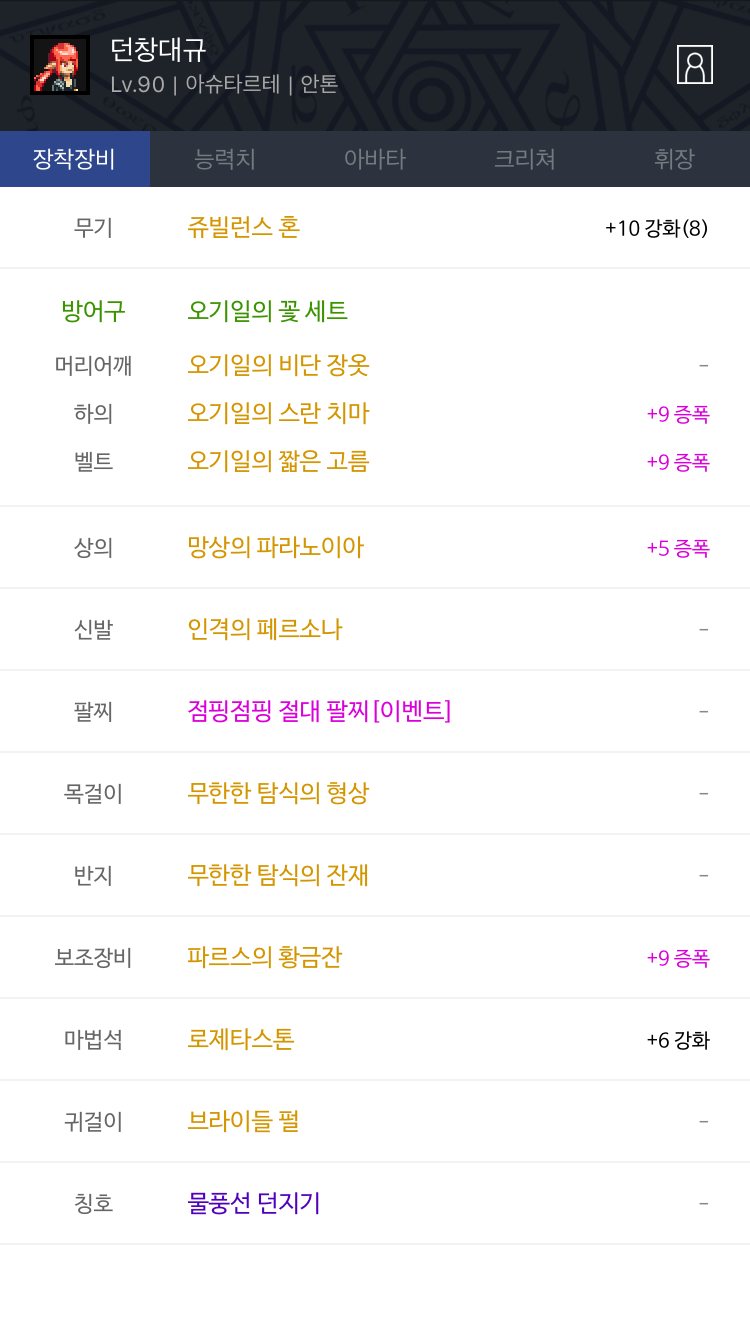This screenshot has height=1334, width=750.
Task: Open 점핑점핑 절대 팔찌 [이벤트] bracelet
Action: pyautogui.click(x=319, y=711)
